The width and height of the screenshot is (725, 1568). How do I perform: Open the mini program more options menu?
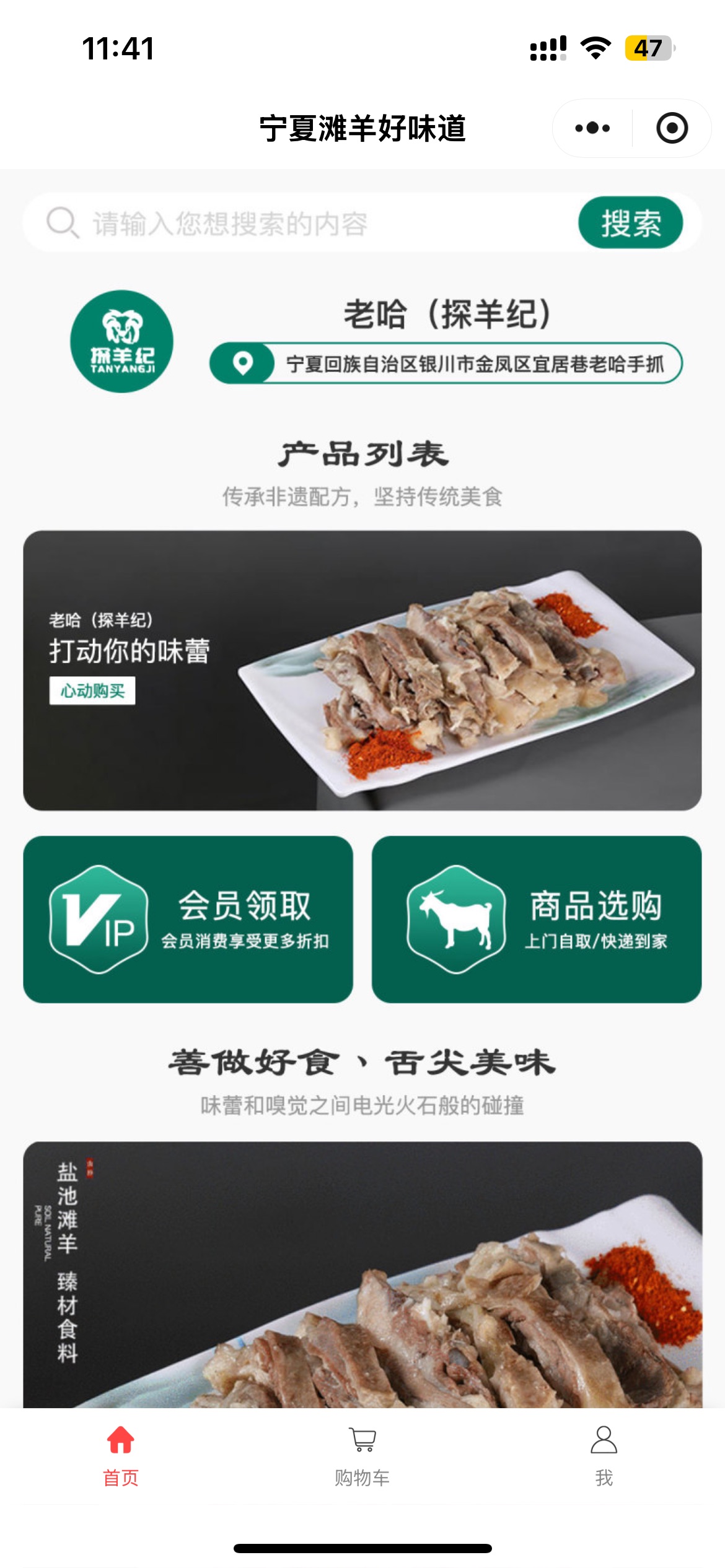592,128
